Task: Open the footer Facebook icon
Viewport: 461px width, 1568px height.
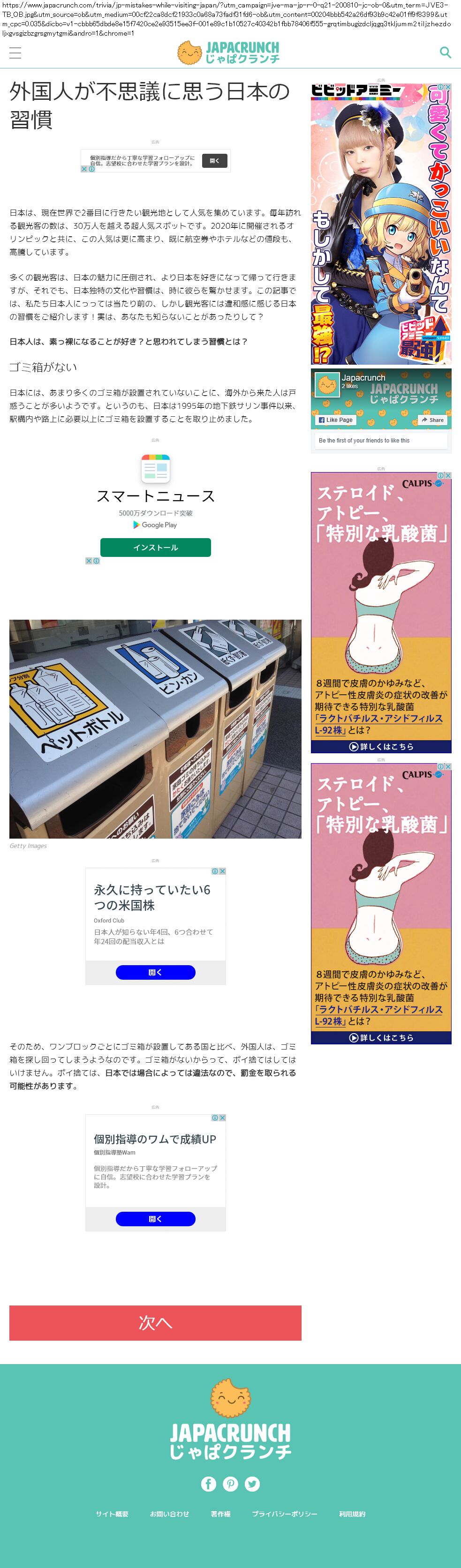Action: 208,1484
